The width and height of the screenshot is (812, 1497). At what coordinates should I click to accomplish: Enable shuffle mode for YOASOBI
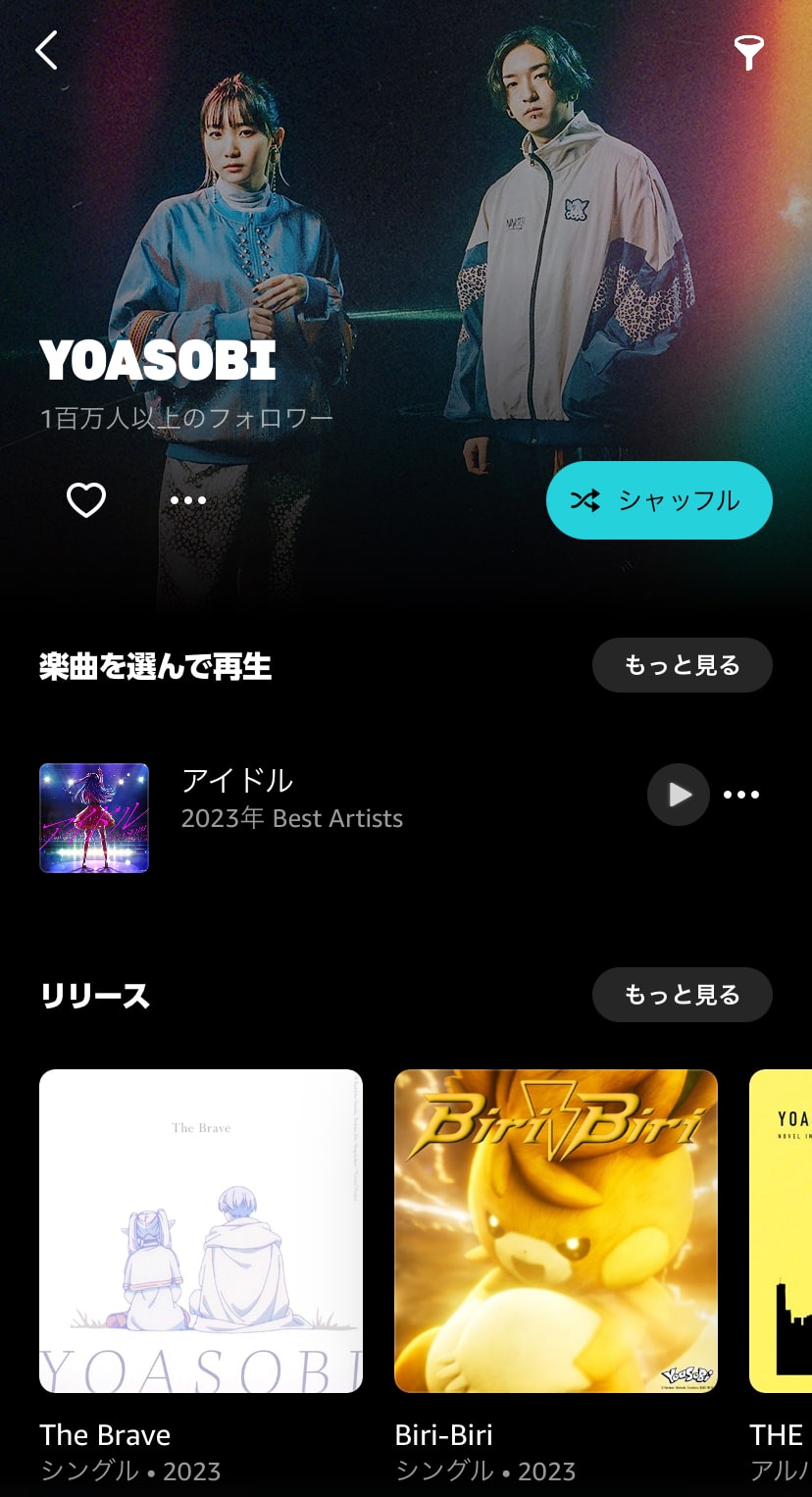tap(659, 500)
